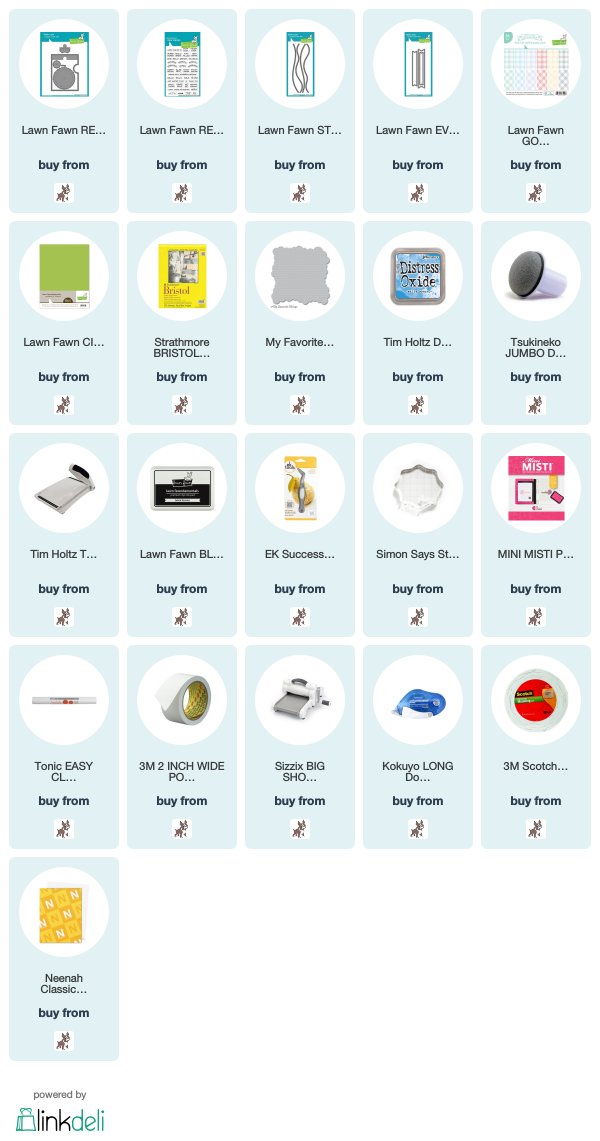
Task: View the My Favorite... die item
Action: (x=300, y=323)
